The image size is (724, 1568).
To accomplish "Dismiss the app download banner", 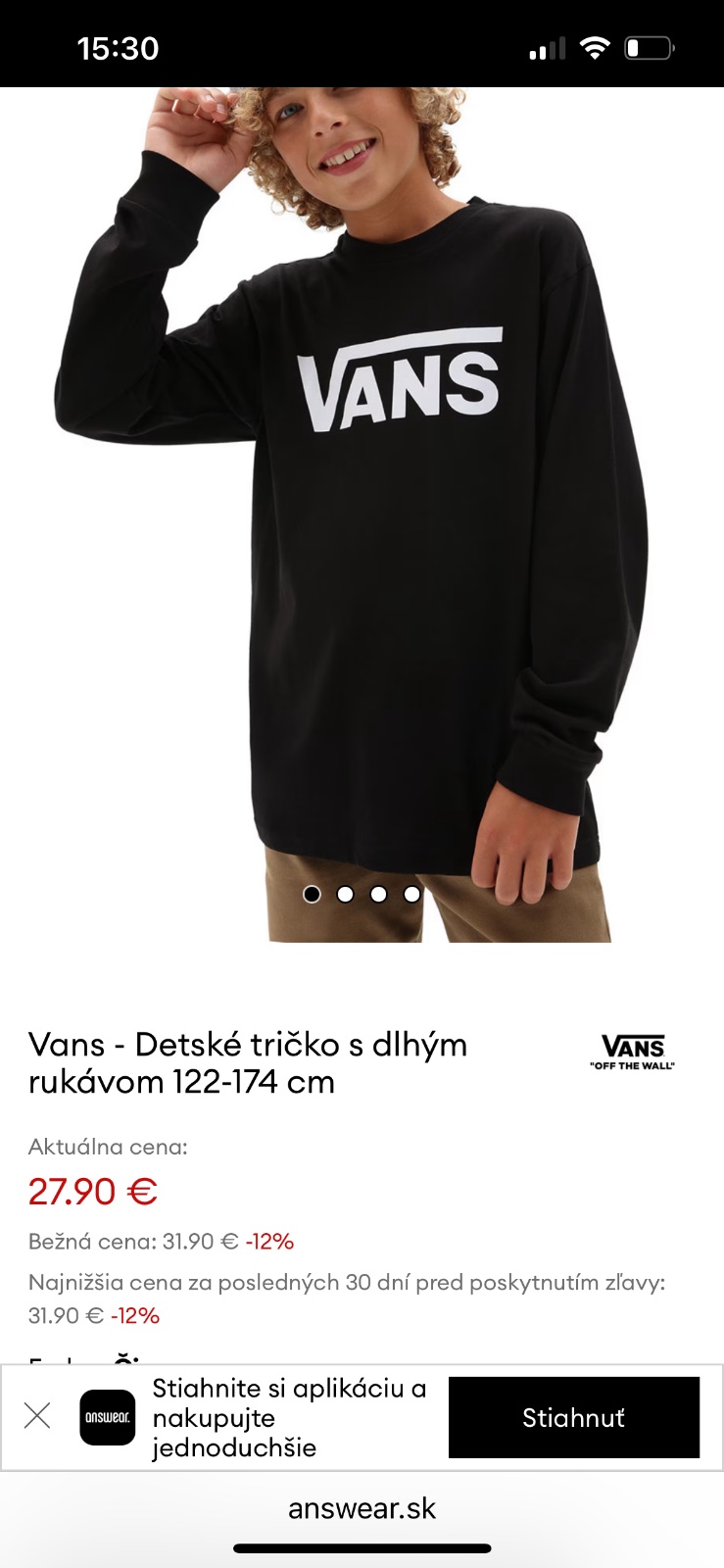I will 37,1416.
